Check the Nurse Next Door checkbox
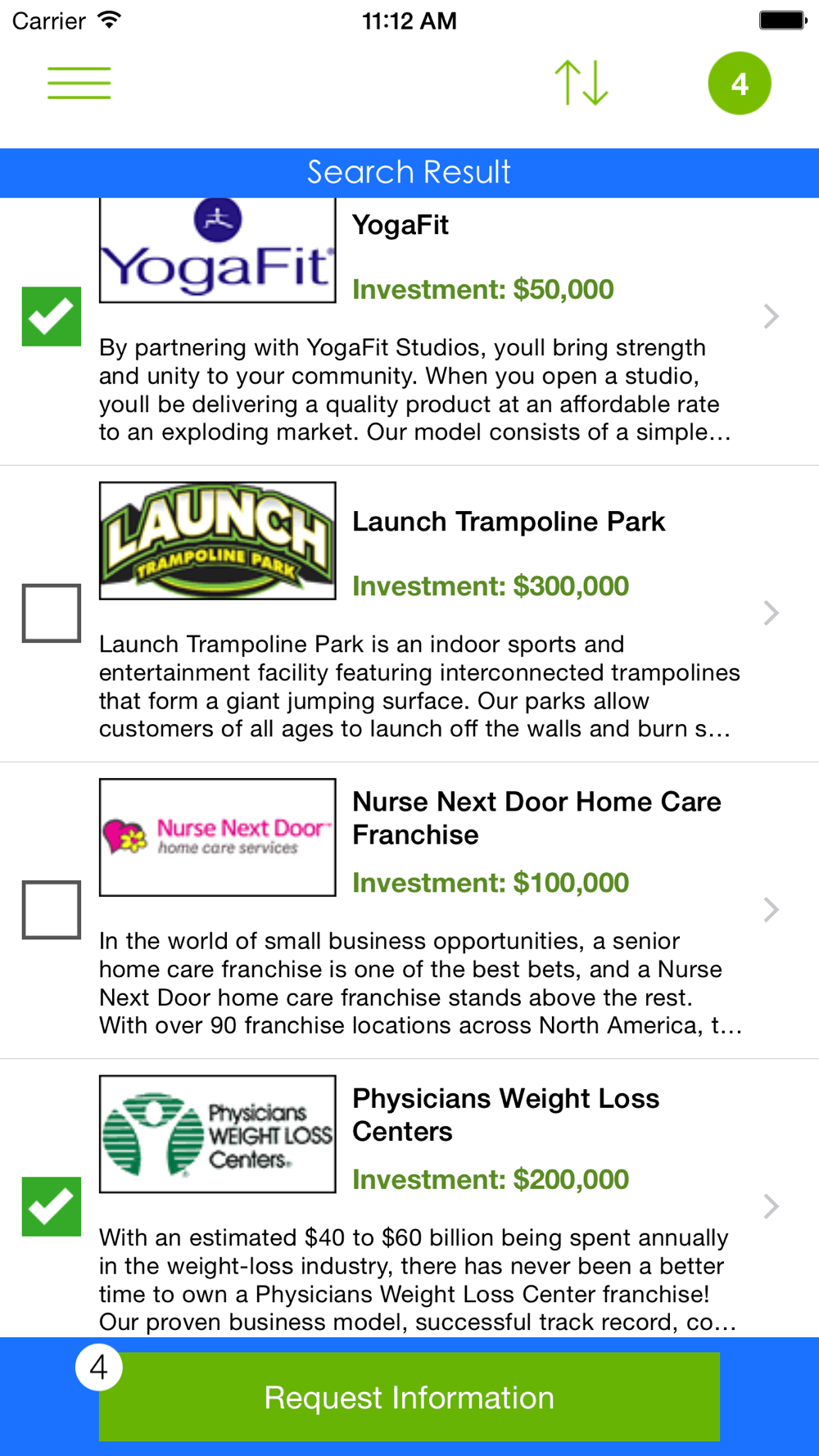Image resolution: width=819 pixels, height=1456 pixels. 52,910
